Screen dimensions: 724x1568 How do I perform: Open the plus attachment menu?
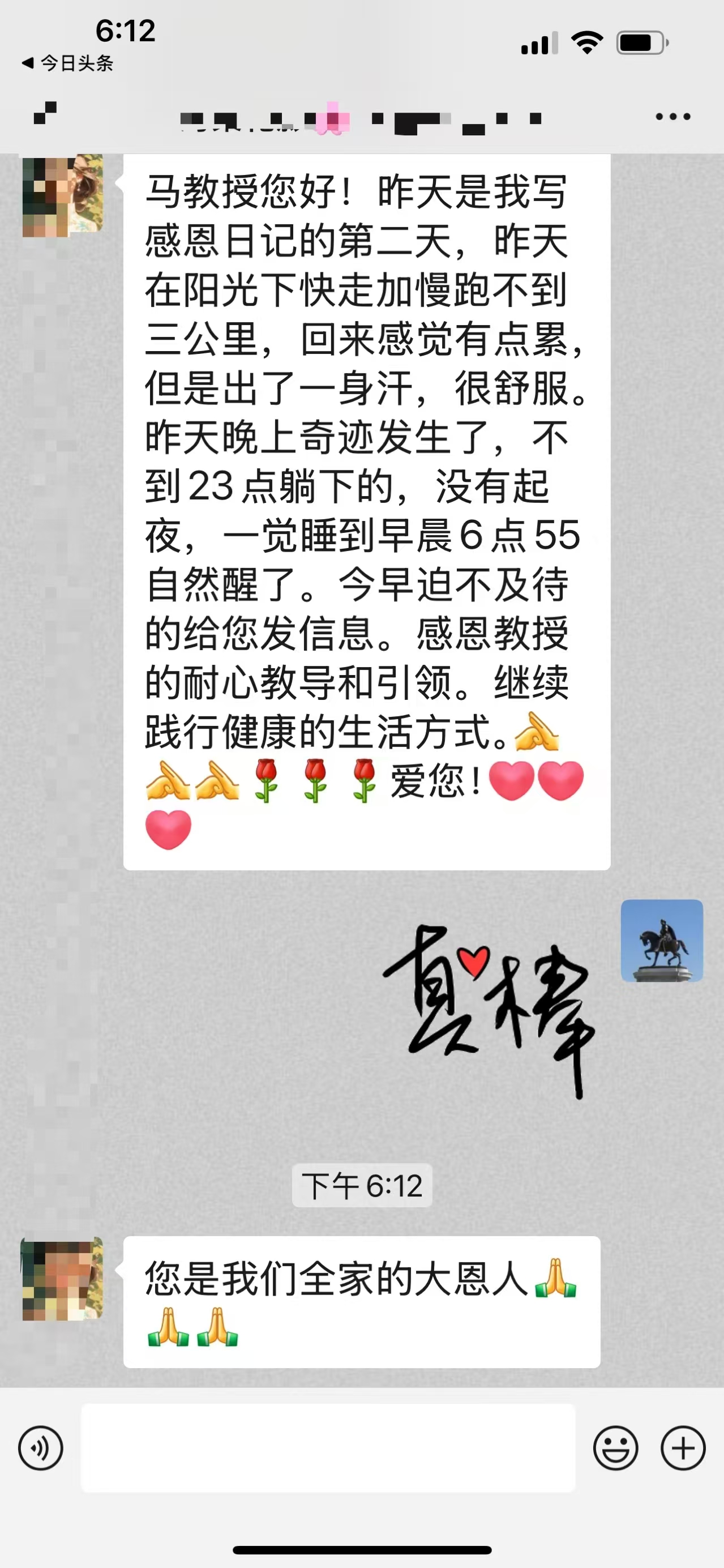pos(683,1448)
